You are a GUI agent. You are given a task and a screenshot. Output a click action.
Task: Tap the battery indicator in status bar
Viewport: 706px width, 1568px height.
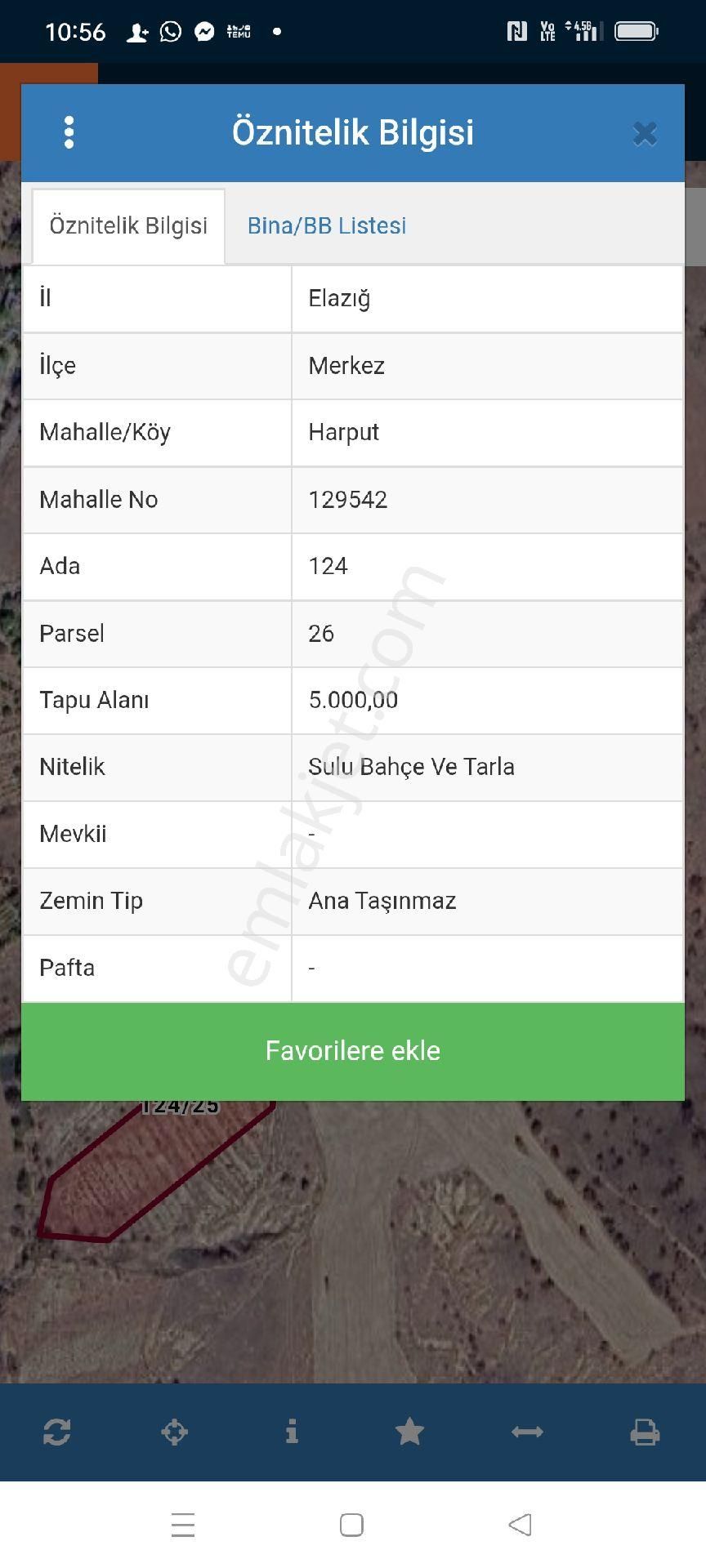pos(637,31)
